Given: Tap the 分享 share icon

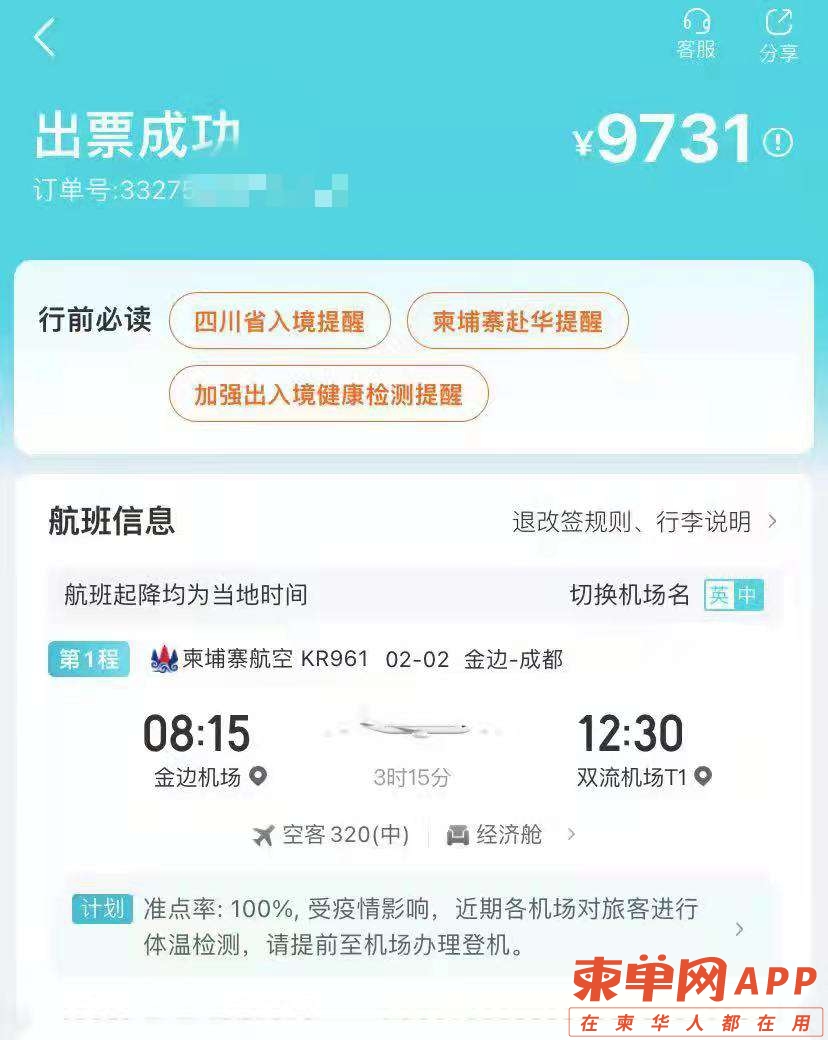Looking at the screenshot, I should 778,35.
